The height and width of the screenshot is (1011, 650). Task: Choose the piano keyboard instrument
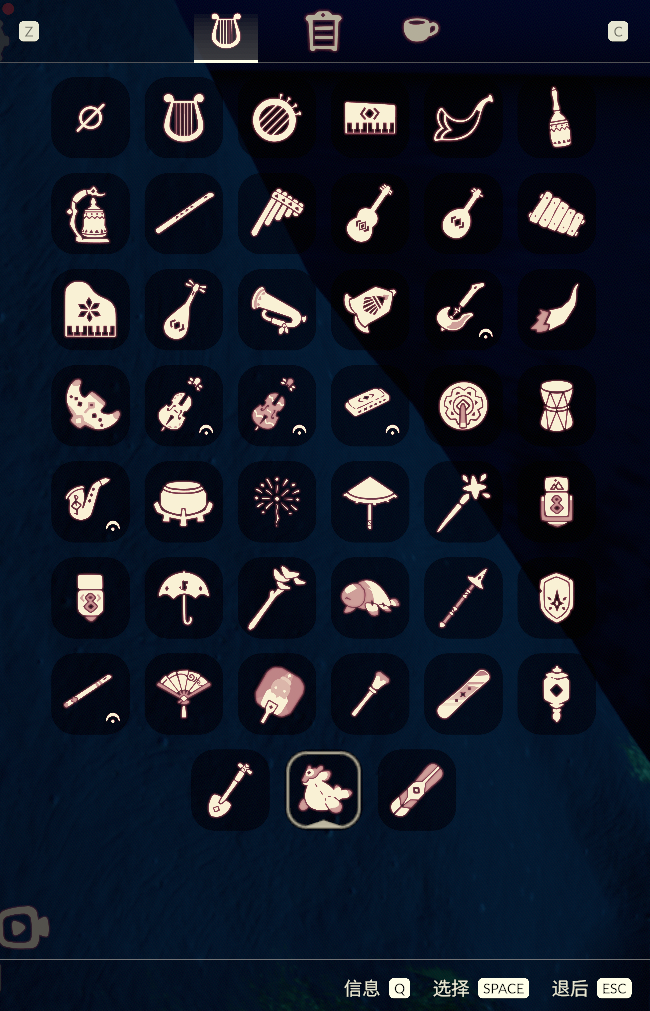click(370, 118)
